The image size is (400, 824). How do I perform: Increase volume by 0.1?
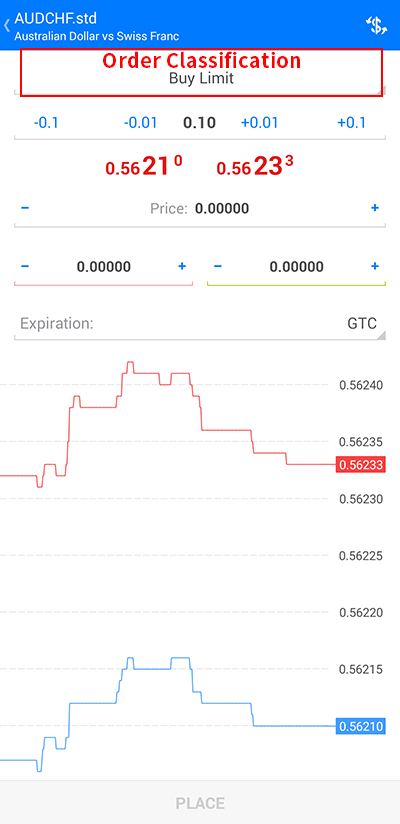[351, 123]
